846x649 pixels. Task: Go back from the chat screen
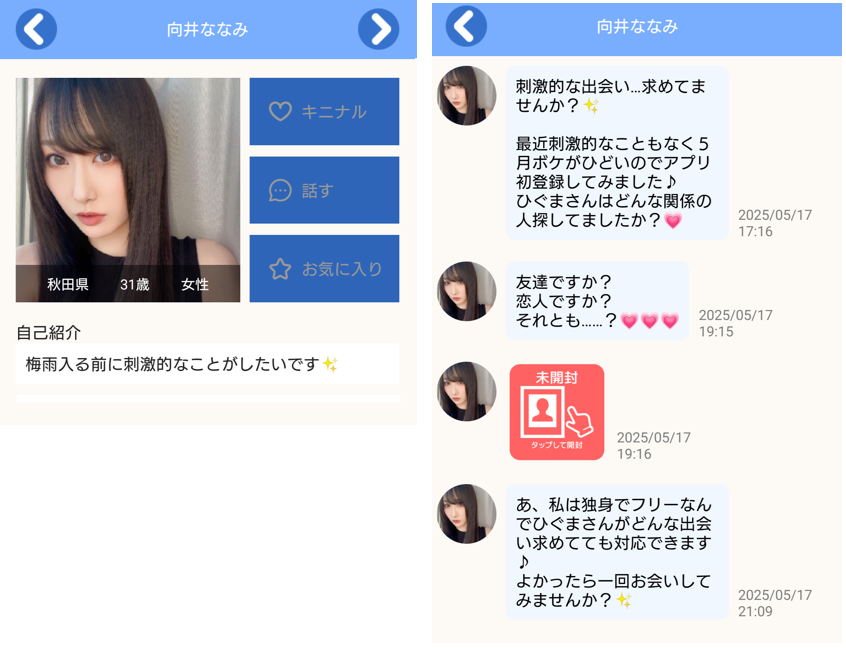pyautogui.click(x=466, y=27)
